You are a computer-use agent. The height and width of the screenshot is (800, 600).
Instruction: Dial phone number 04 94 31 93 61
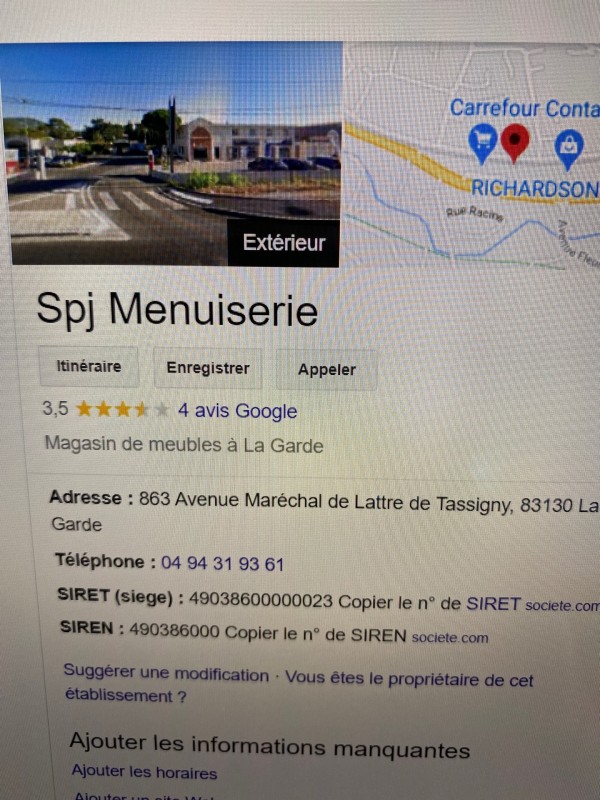click(x=222, y=564)
